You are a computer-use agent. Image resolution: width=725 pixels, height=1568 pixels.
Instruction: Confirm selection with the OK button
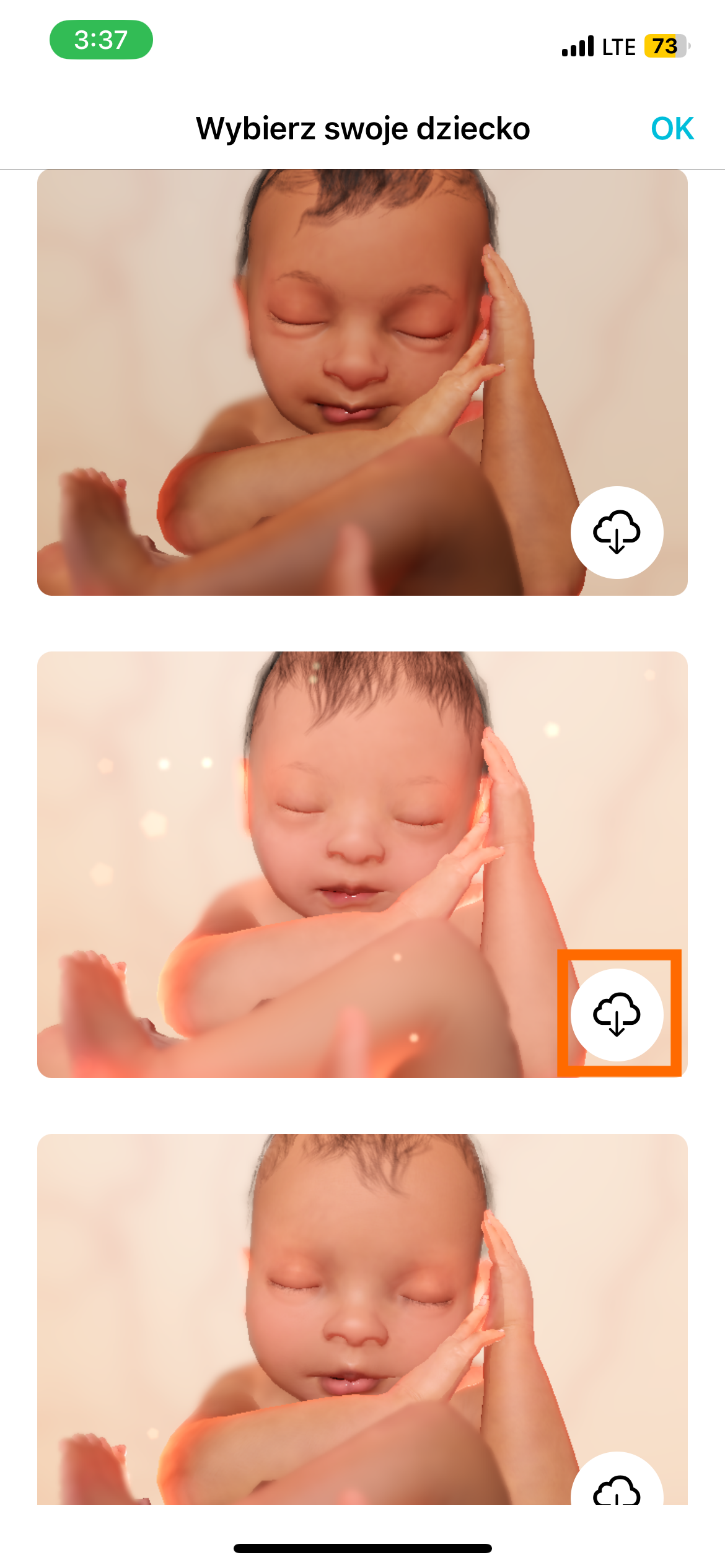pyautogui.click(x=672, y=129)
